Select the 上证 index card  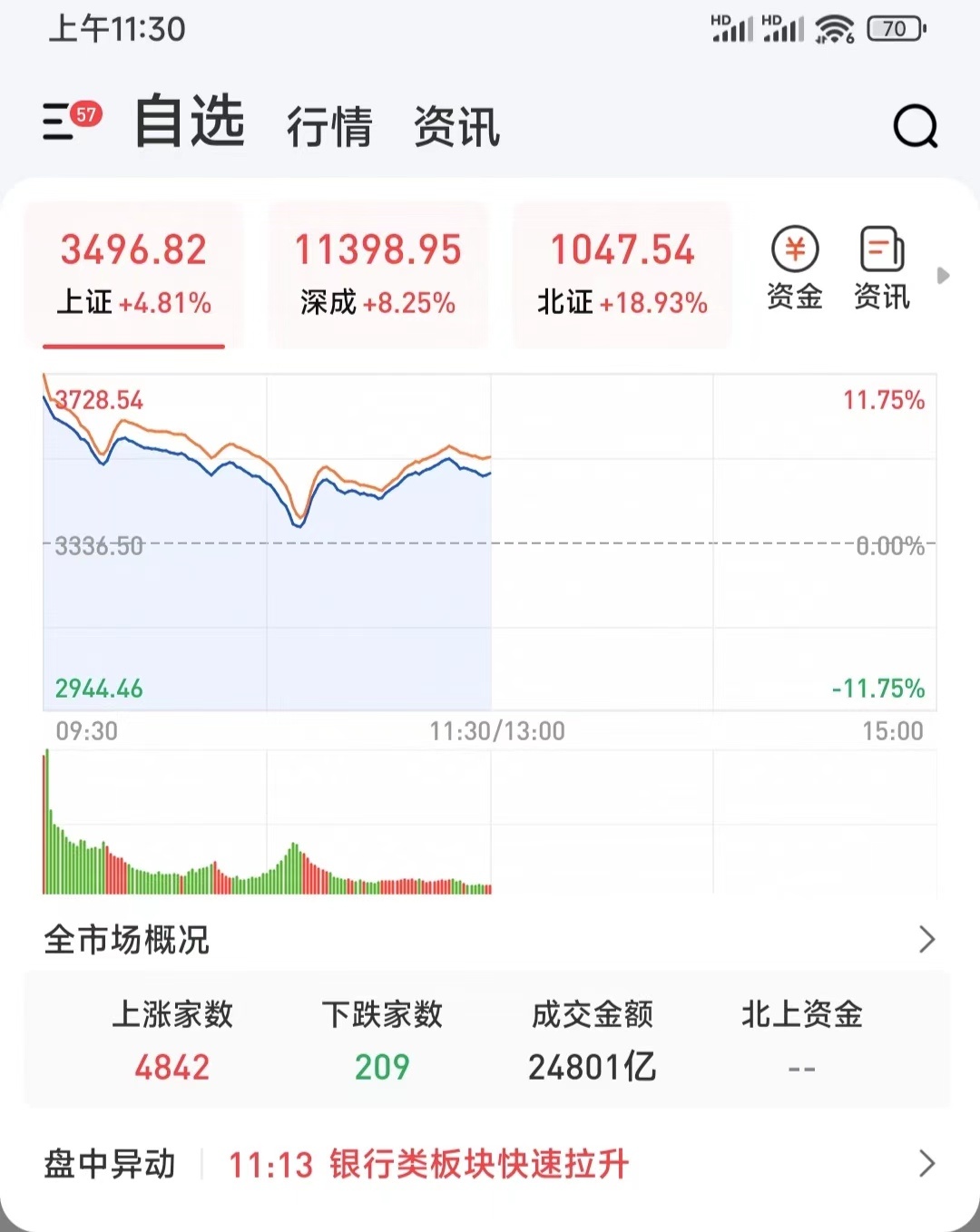point(133,274)
